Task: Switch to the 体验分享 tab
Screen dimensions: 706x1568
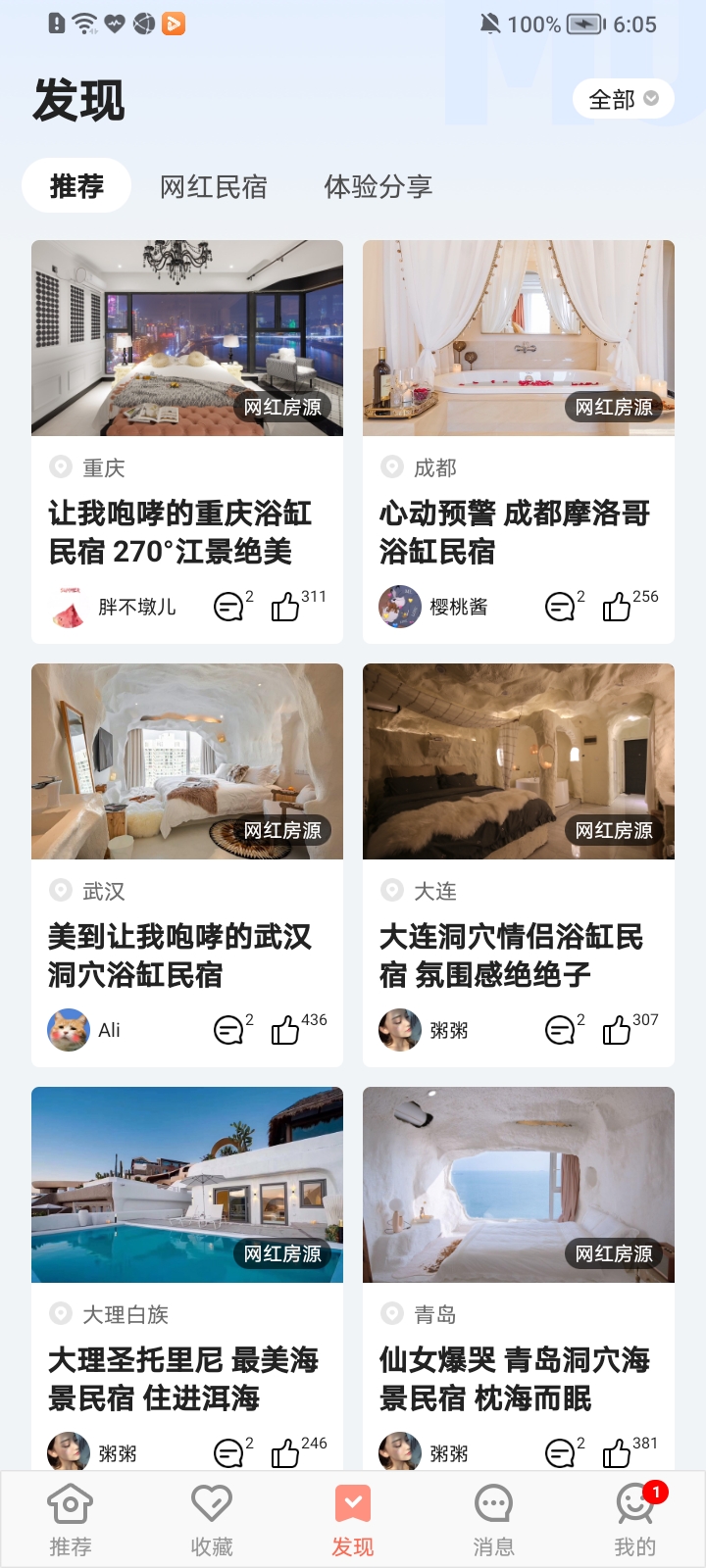Action: point(378,186)
